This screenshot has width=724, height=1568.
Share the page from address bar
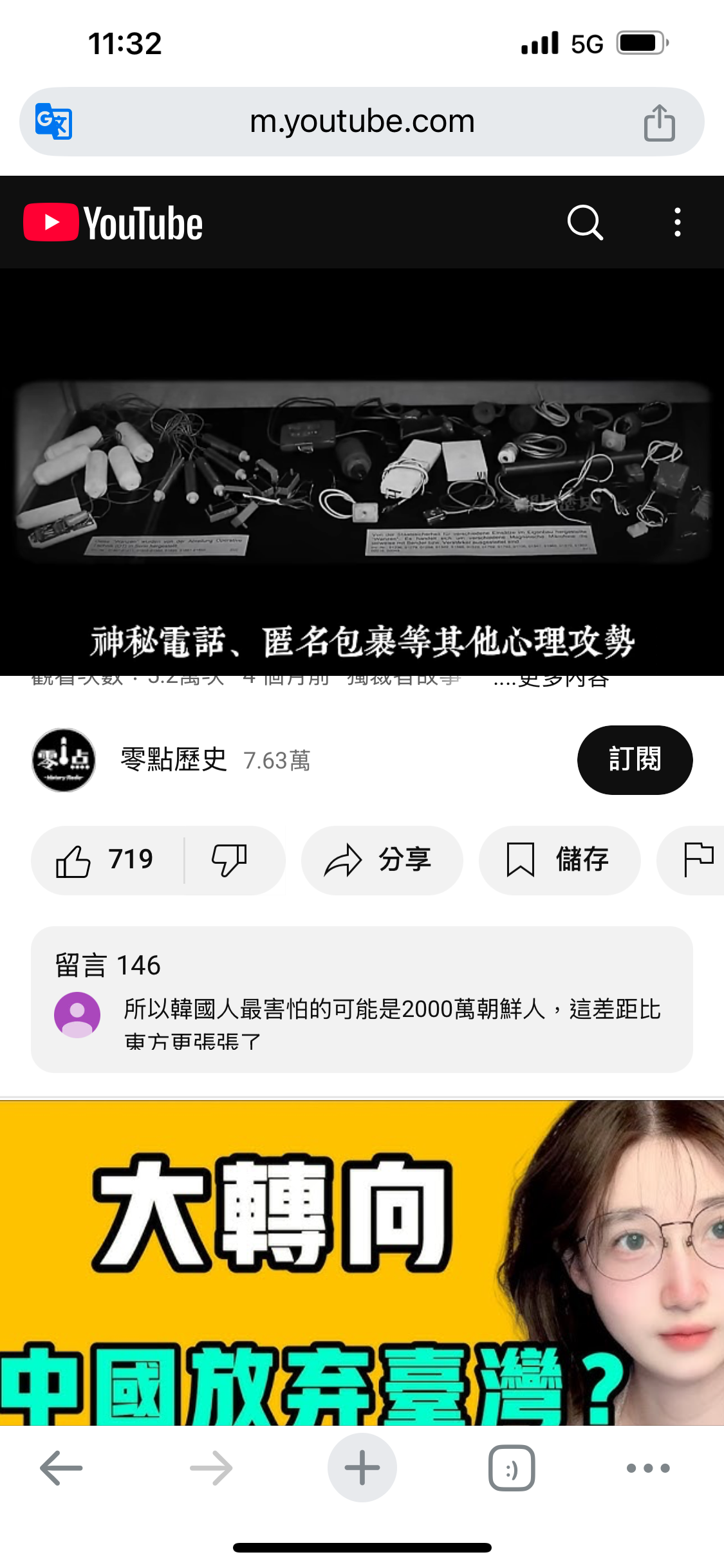click(x=659, y=122)
